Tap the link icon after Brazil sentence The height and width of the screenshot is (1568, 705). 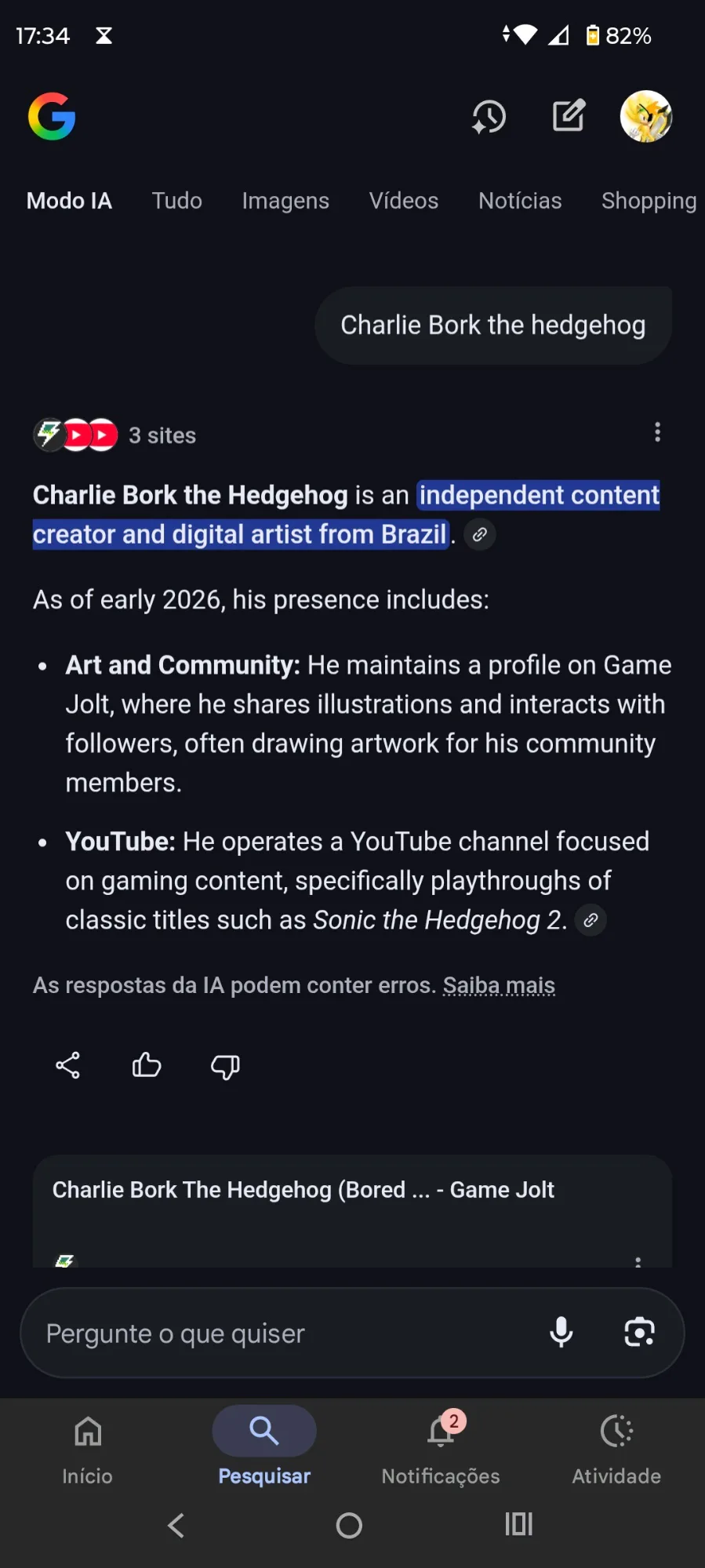tap(480, 535)
